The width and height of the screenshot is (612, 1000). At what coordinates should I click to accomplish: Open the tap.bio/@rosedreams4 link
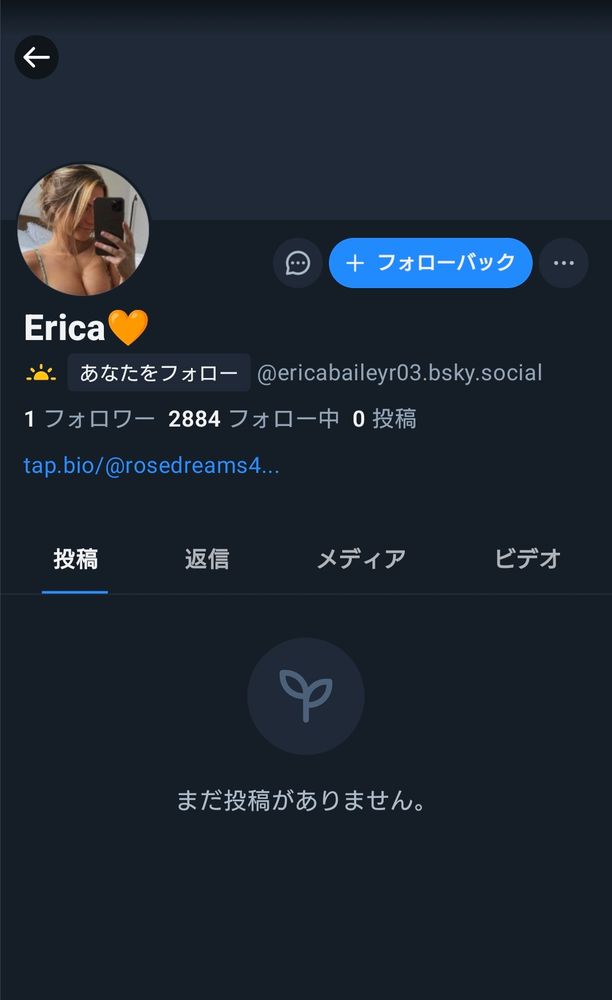pos(151,466)
